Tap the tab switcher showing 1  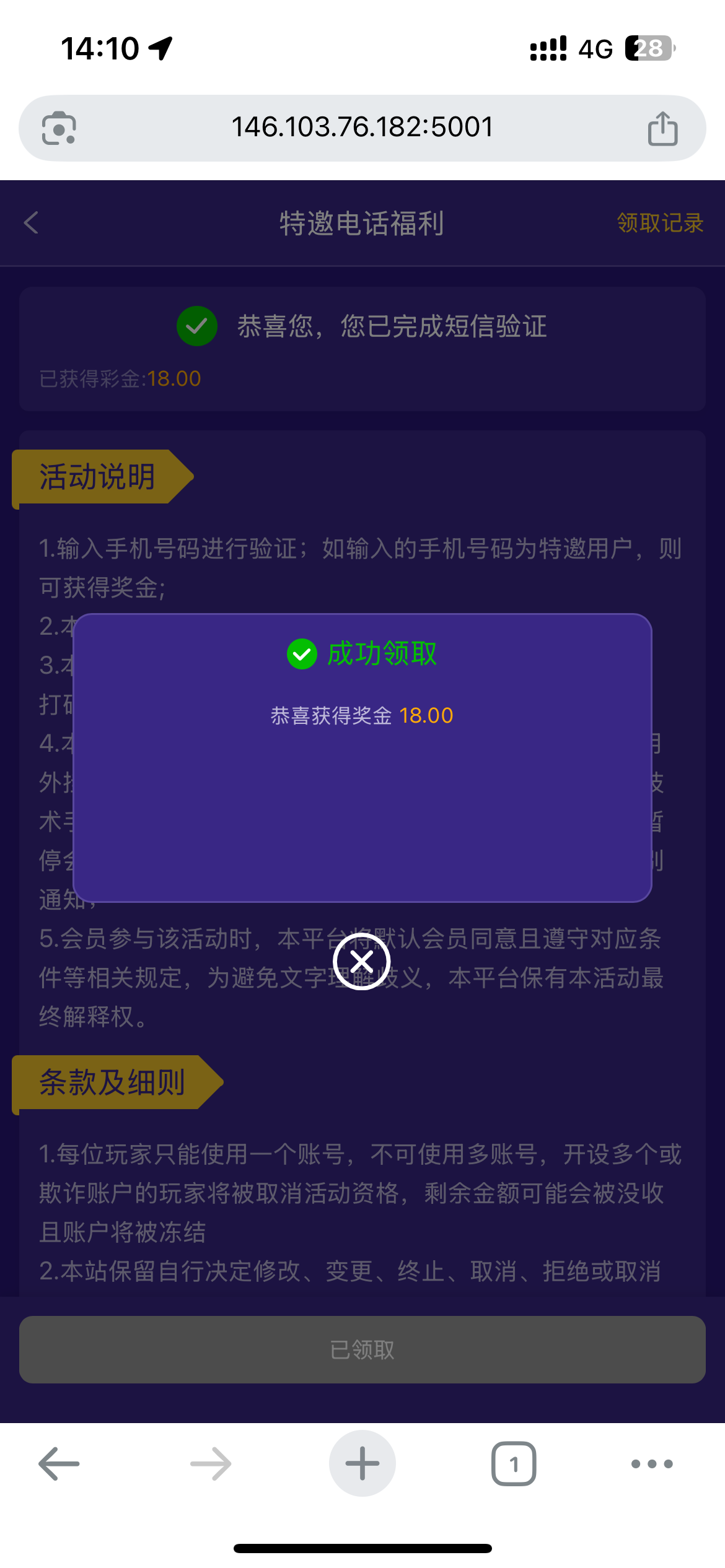[x=514, y=1462]
